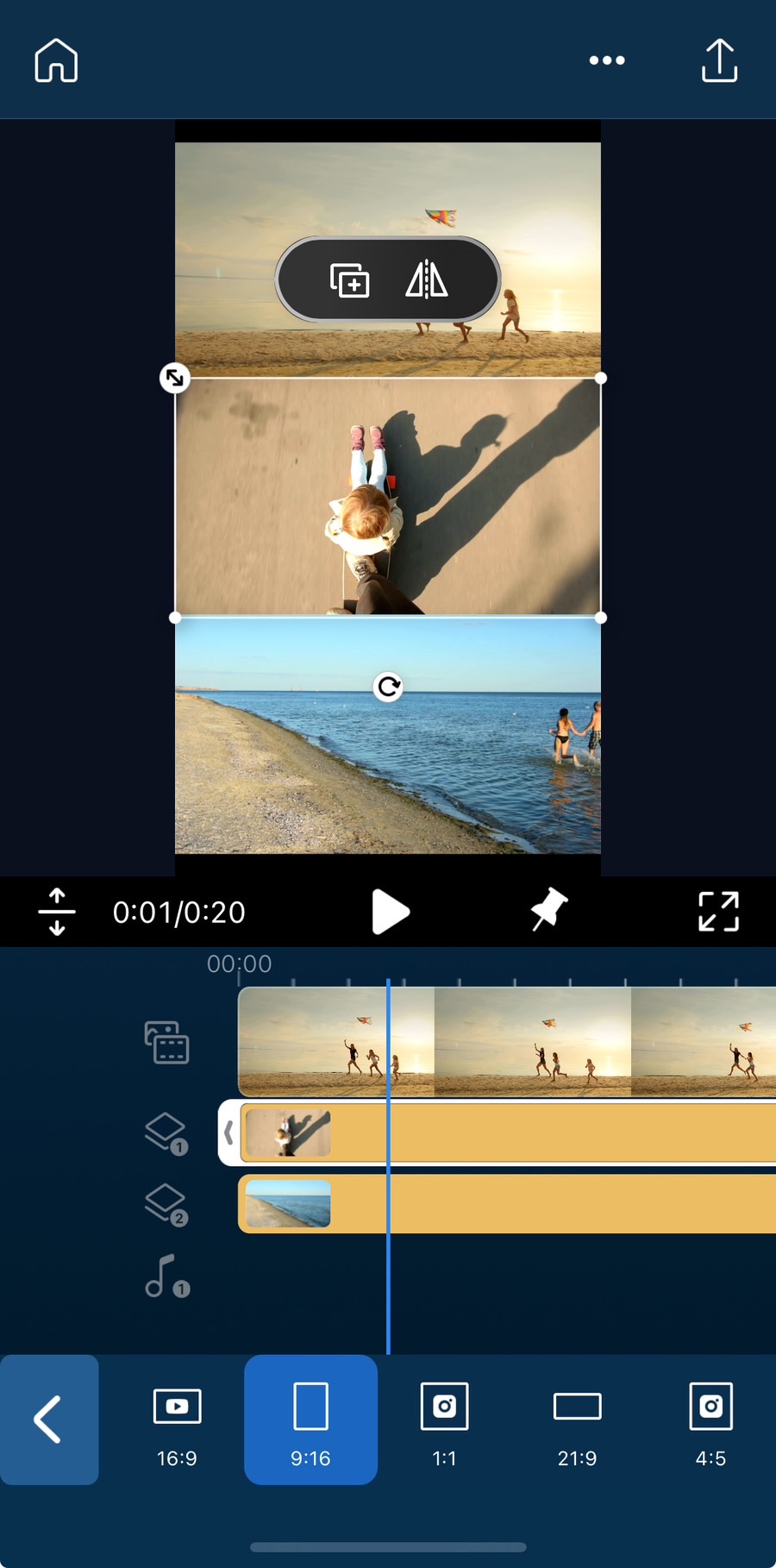
Task: Select the main kite video clip in timeline
Action: click(x=535, y=1042)
